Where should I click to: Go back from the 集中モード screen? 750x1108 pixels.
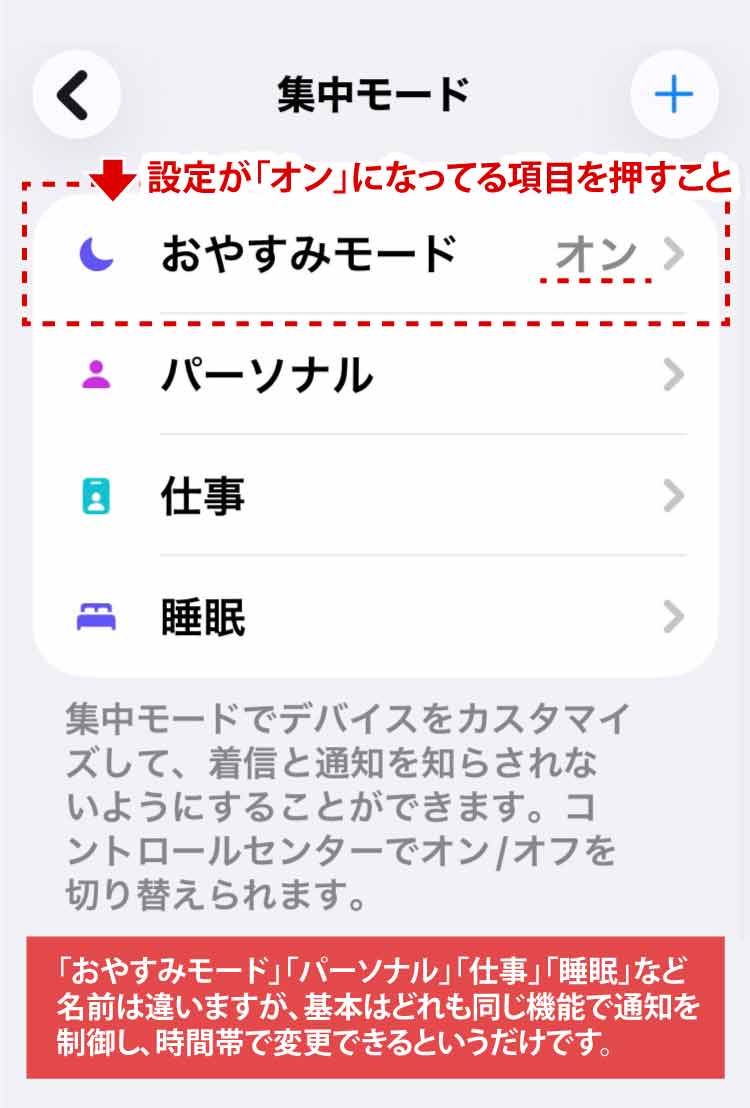(76, 95)
